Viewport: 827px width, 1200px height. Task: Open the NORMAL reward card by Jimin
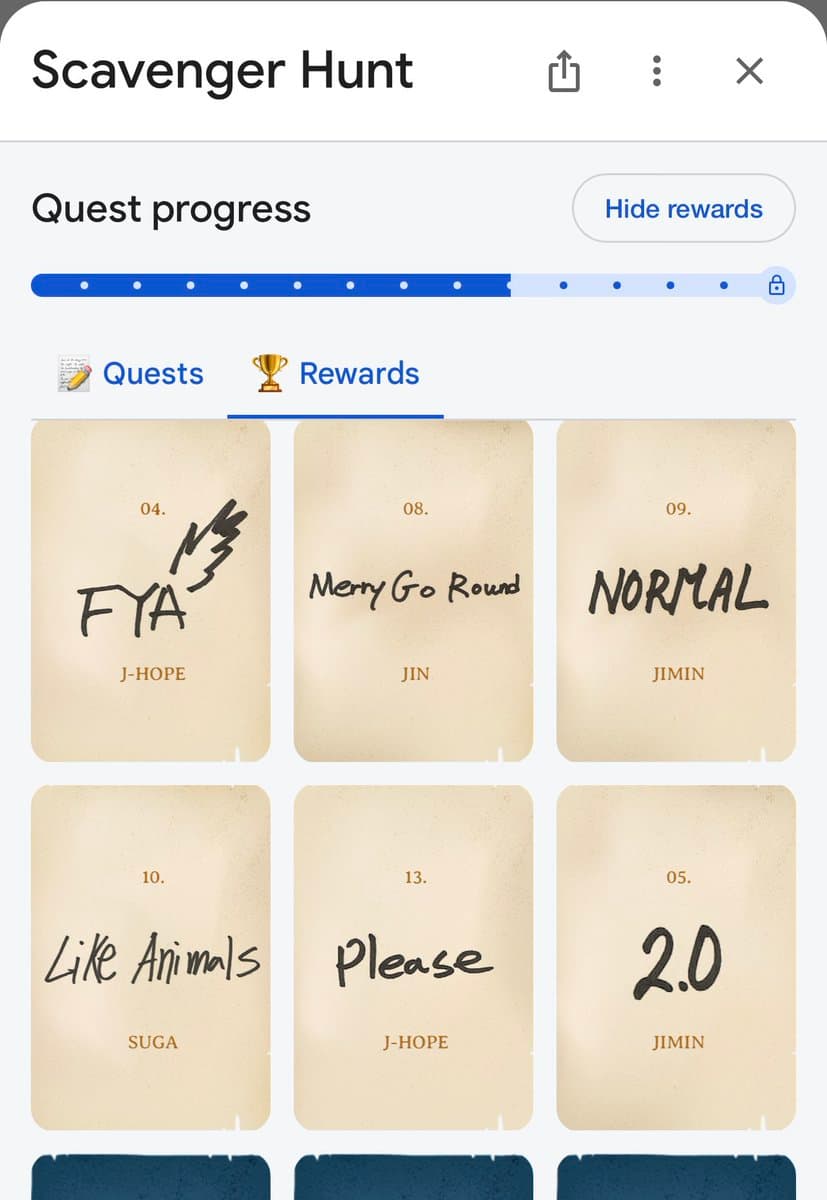tap(677, 590)
